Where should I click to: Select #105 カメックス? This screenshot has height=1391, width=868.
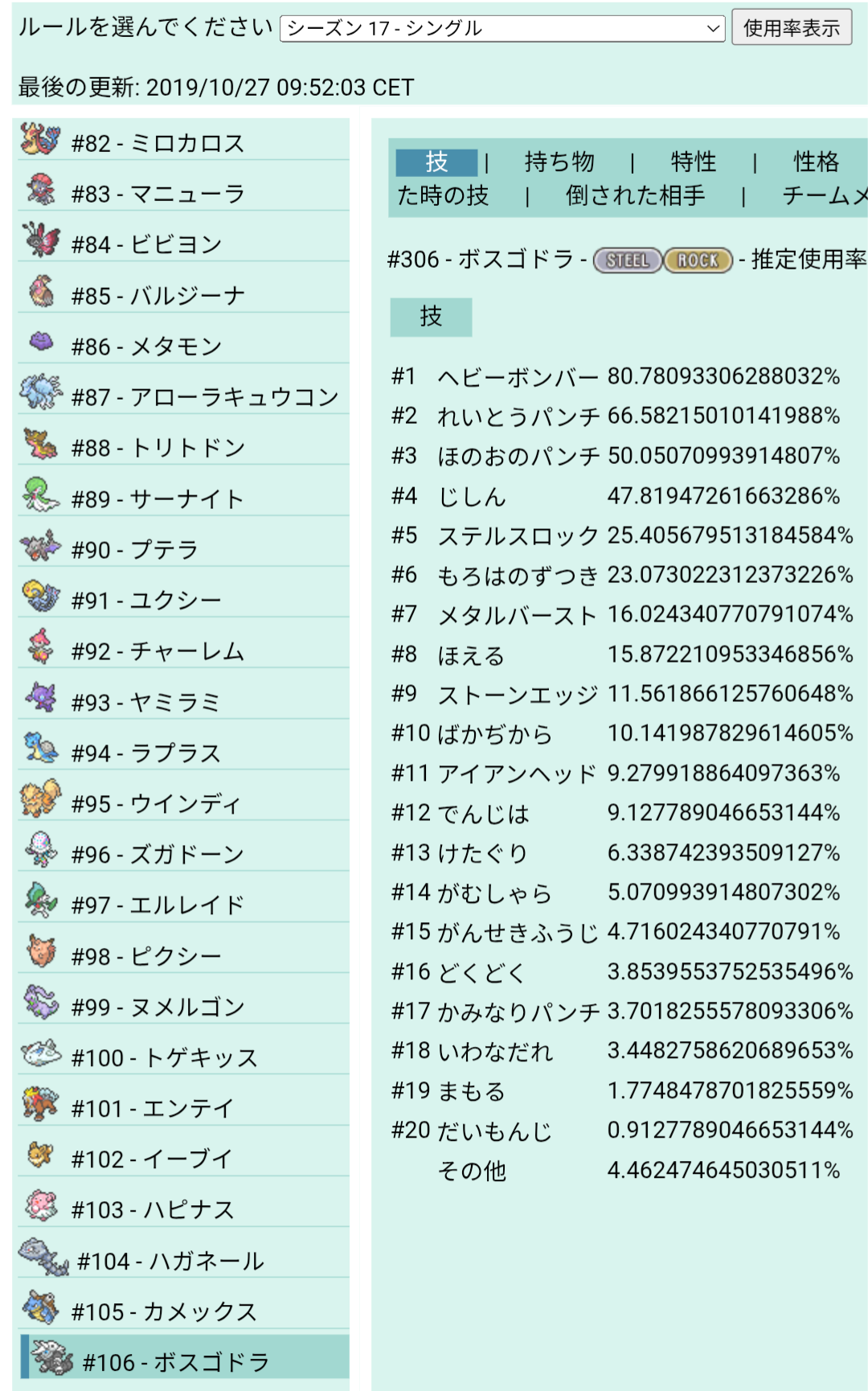[x=184, y=1309]
